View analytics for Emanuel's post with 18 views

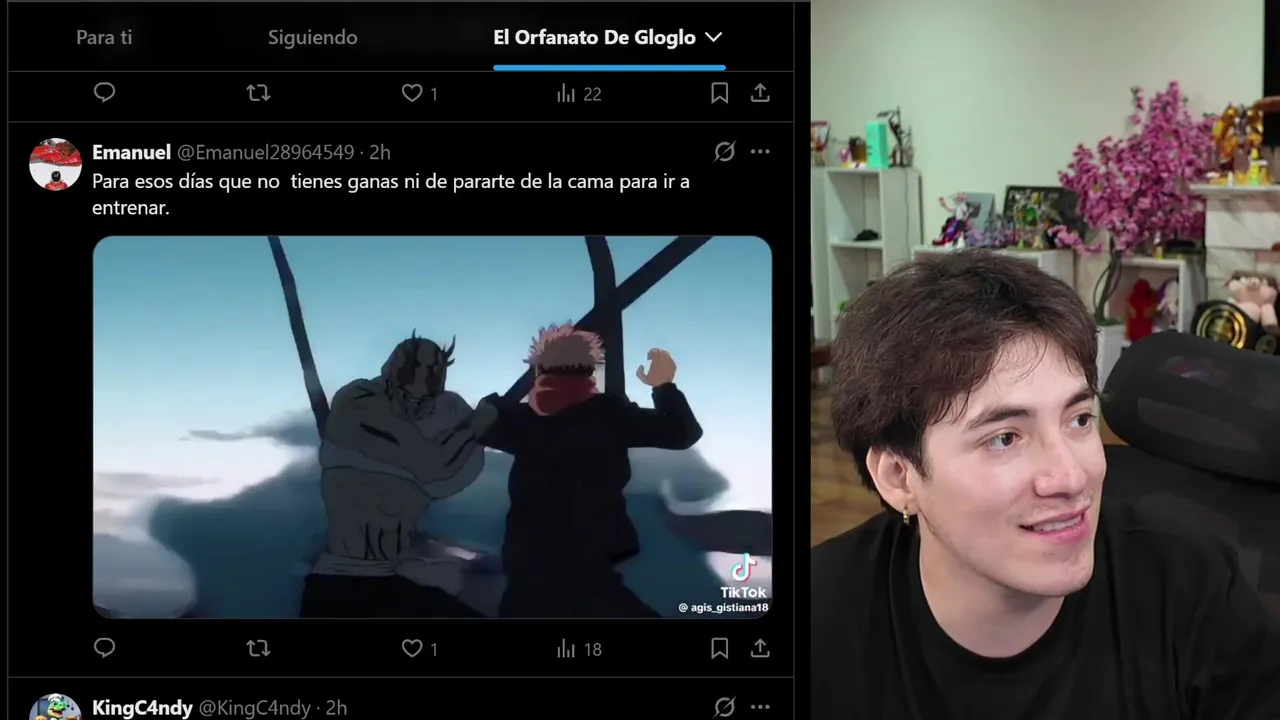(x=578, y=649)
